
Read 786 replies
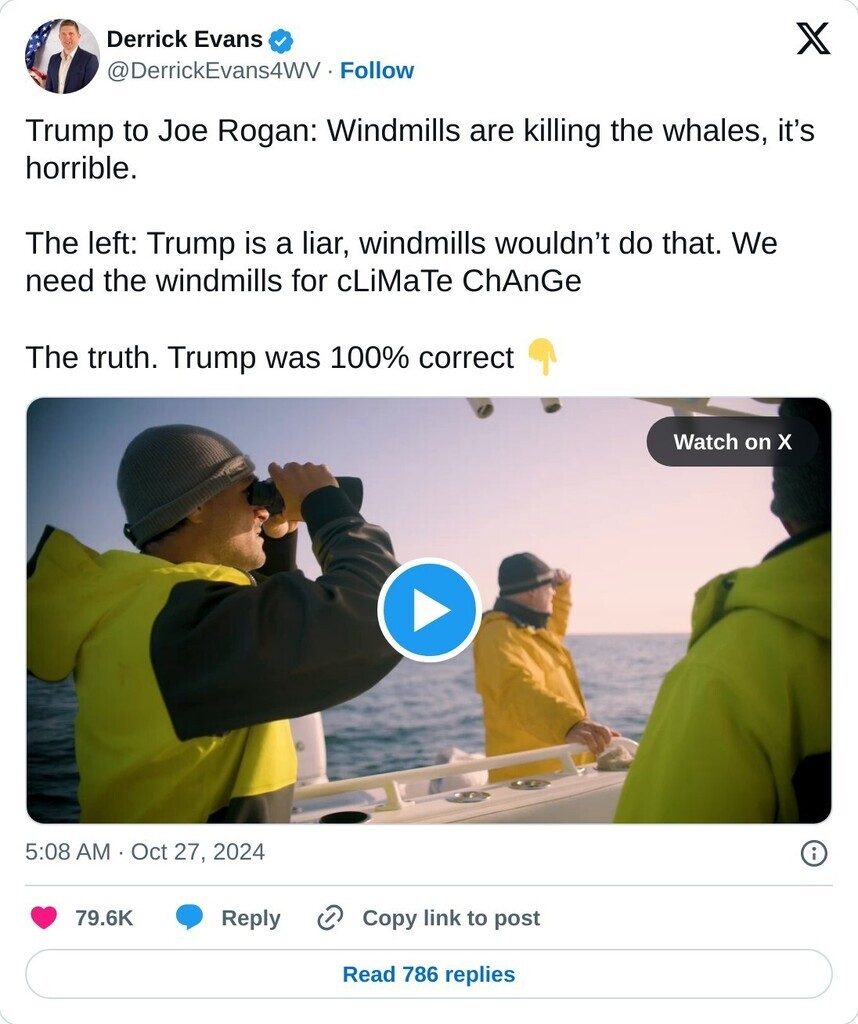tap(429, 974)
